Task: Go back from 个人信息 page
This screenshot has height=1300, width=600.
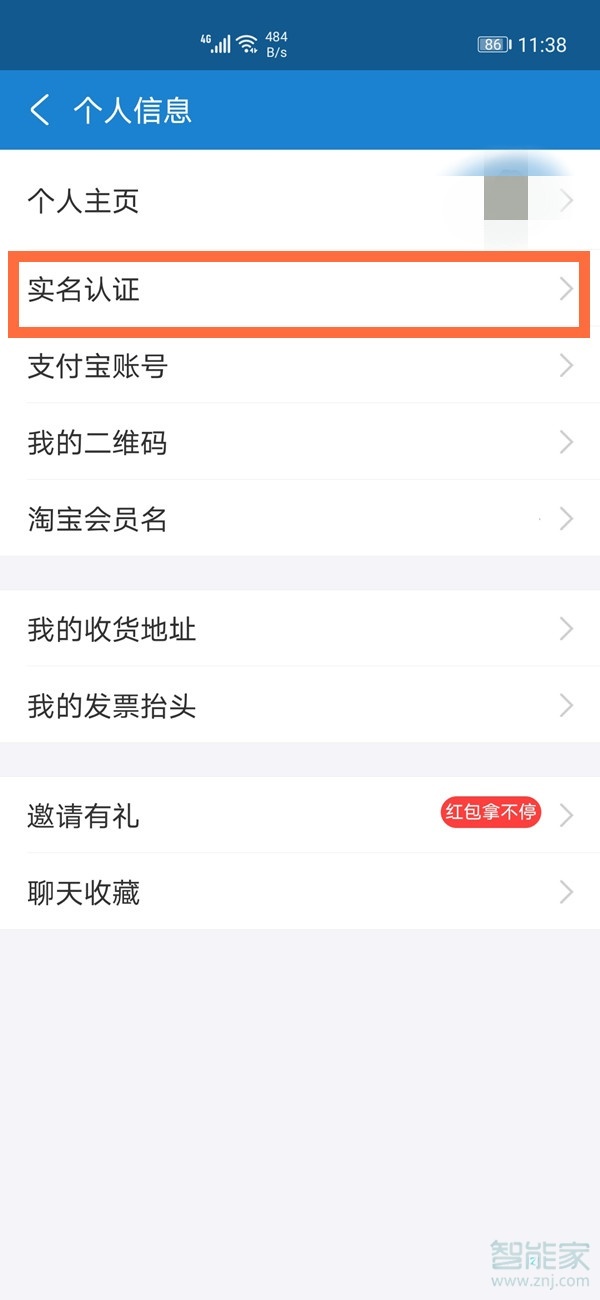Action: [40, 110]
